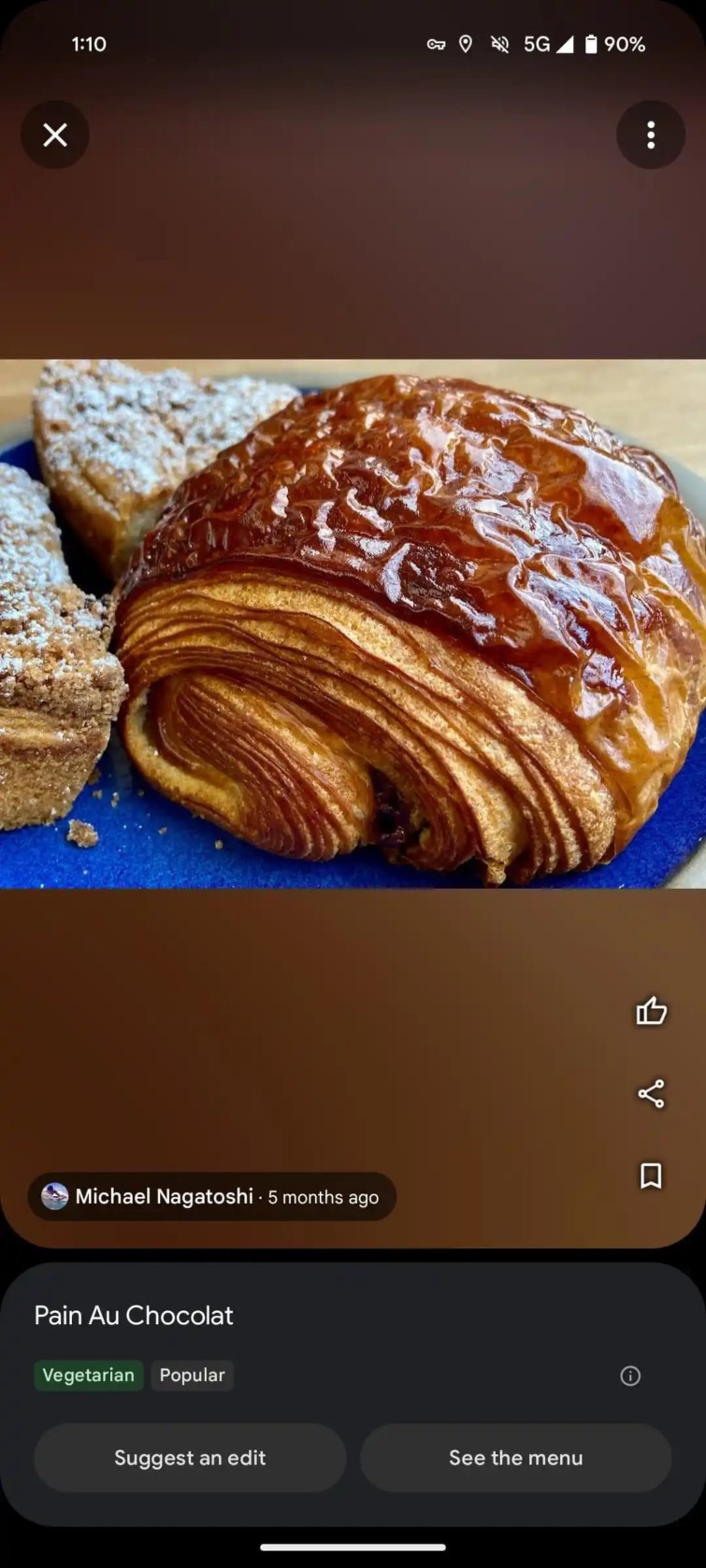Save photo with the bookmark icon
This screenshot has width=706, height=1568.
tap(651, 1176)
